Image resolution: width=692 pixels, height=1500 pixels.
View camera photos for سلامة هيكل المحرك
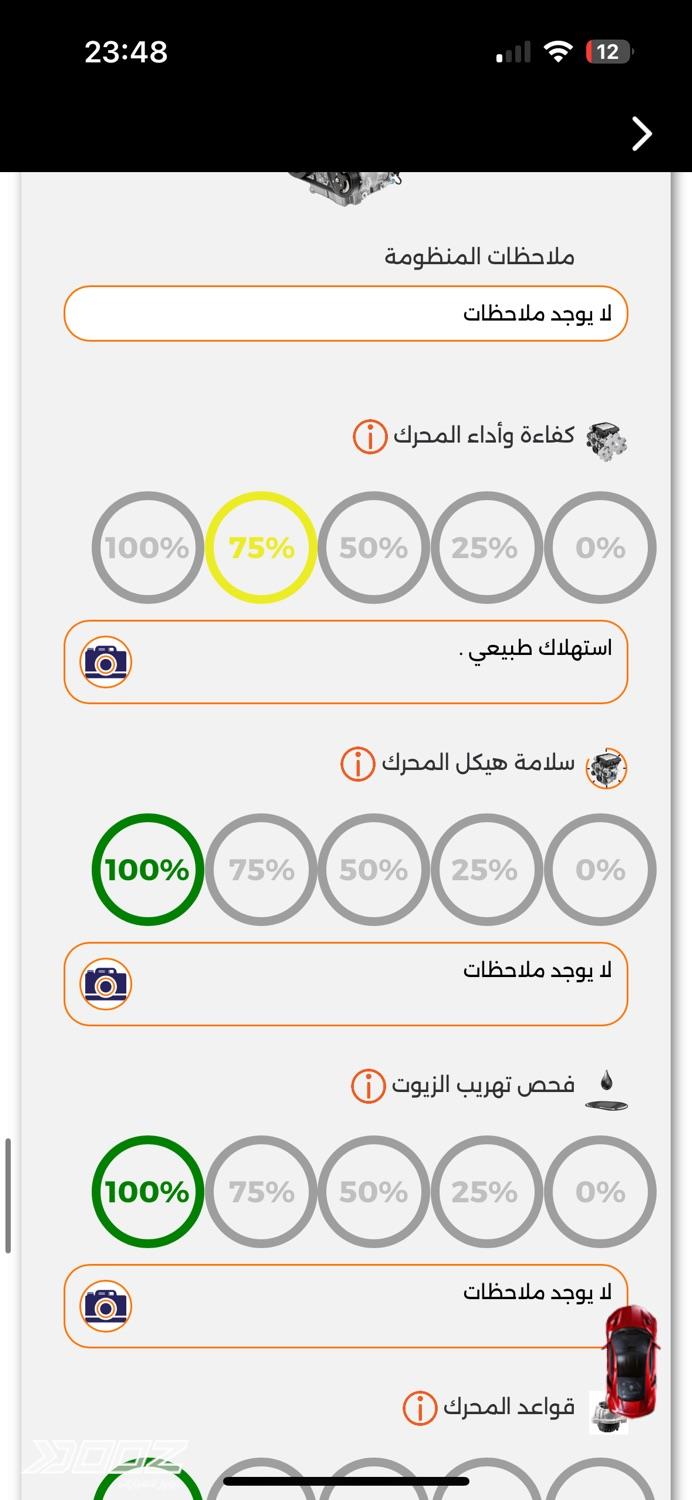106,984
